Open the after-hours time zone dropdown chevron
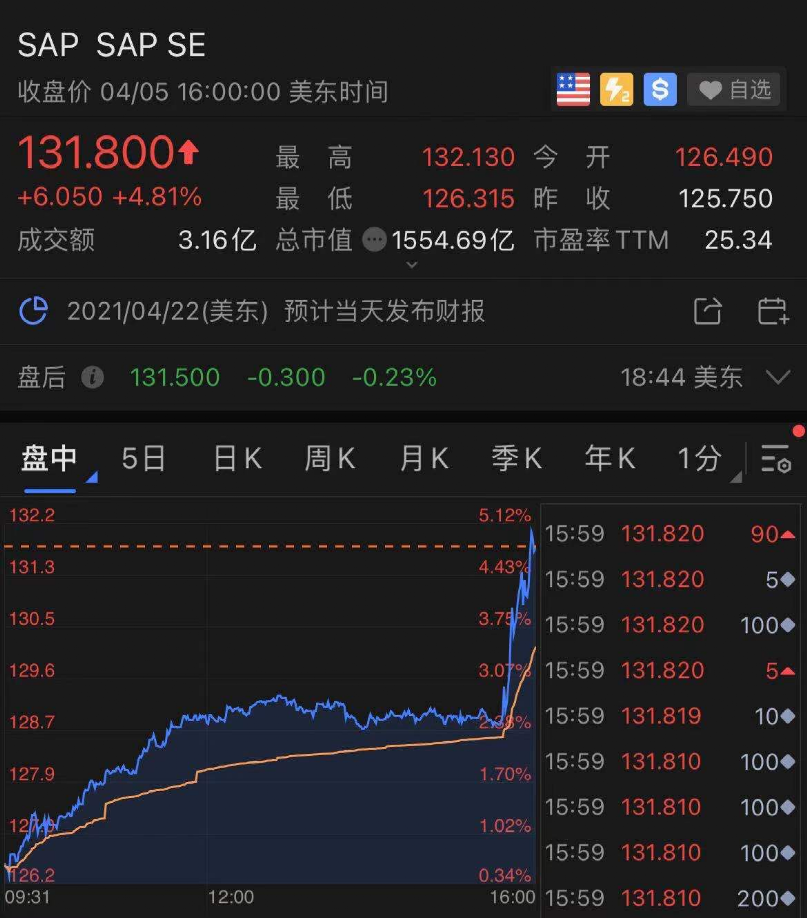The width and height of the screenshot is (807, 918). click(x=775, y=378)
